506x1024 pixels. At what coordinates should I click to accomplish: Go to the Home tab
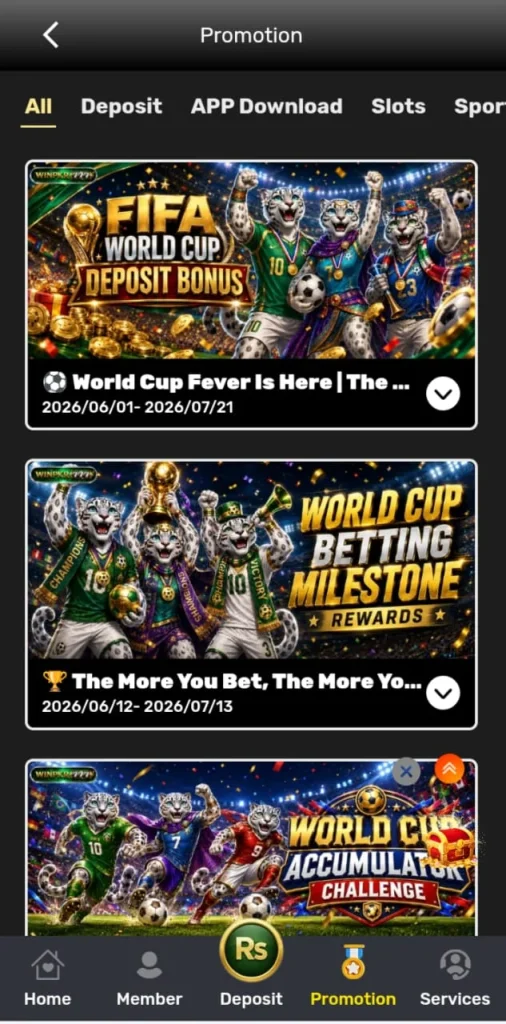coord(48,978)
